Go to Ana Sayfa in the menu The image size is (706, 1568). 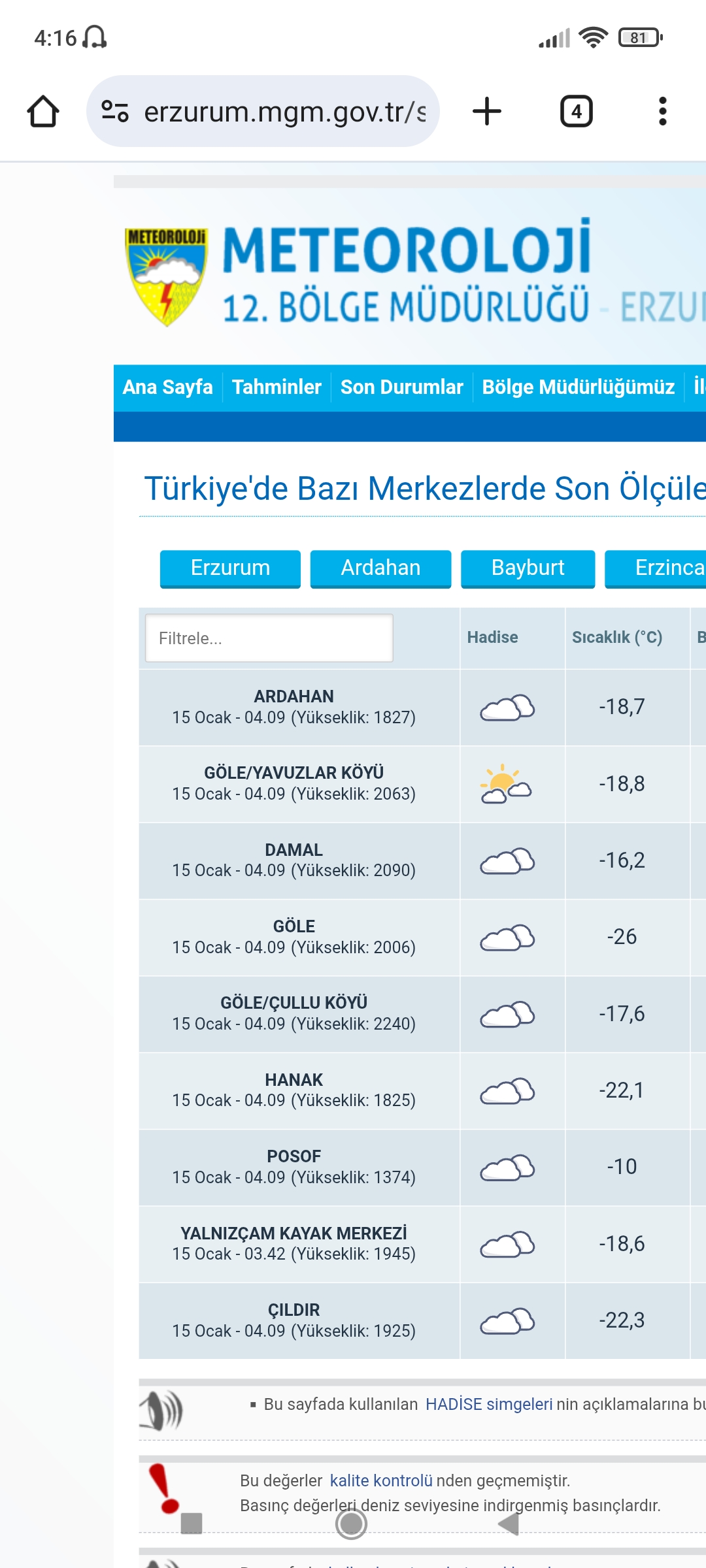point(168,387)
